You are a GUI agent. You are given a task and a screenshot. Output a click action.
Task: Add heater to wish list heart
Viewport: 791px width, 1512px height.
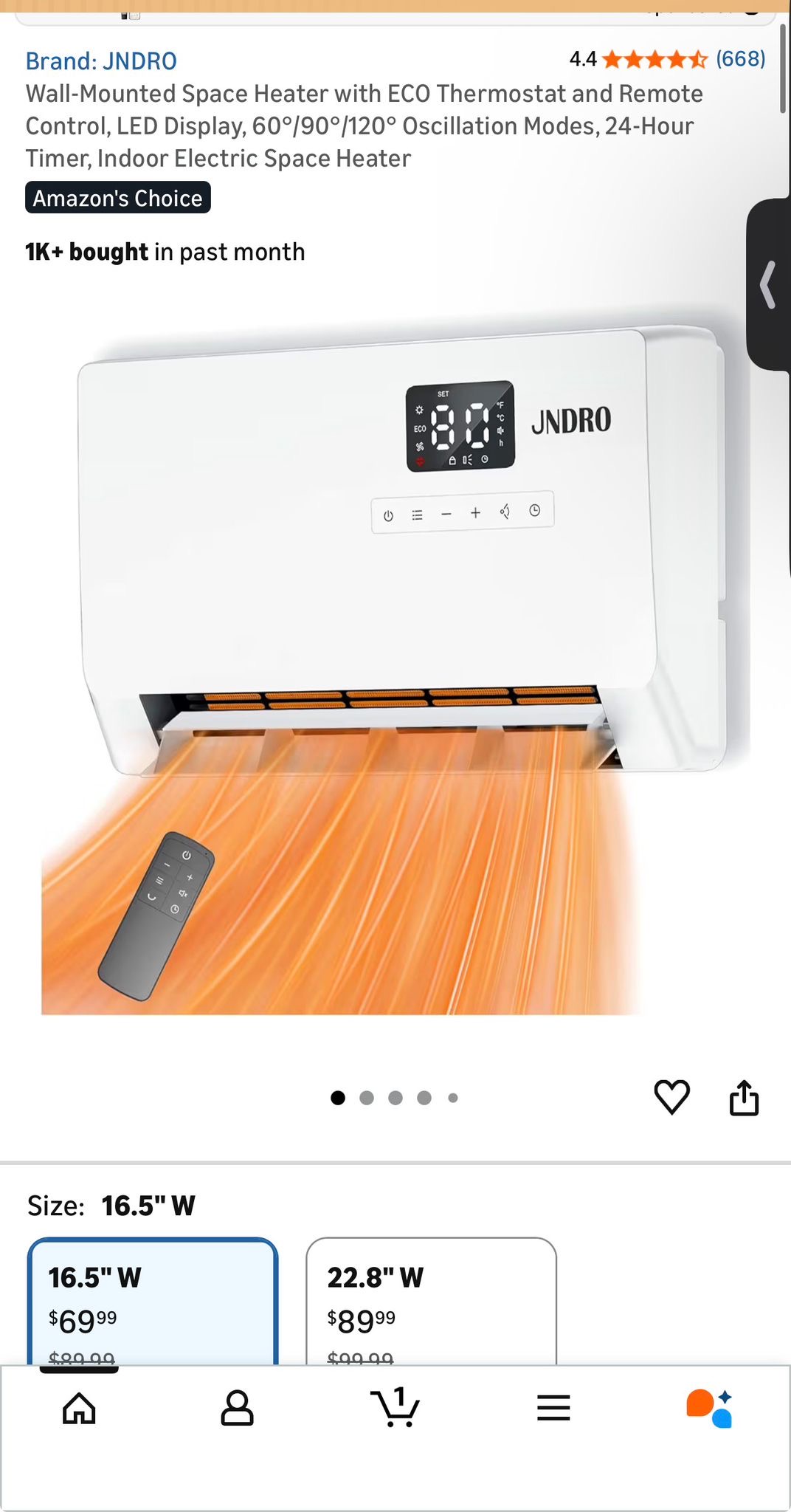coord(671,1097)
